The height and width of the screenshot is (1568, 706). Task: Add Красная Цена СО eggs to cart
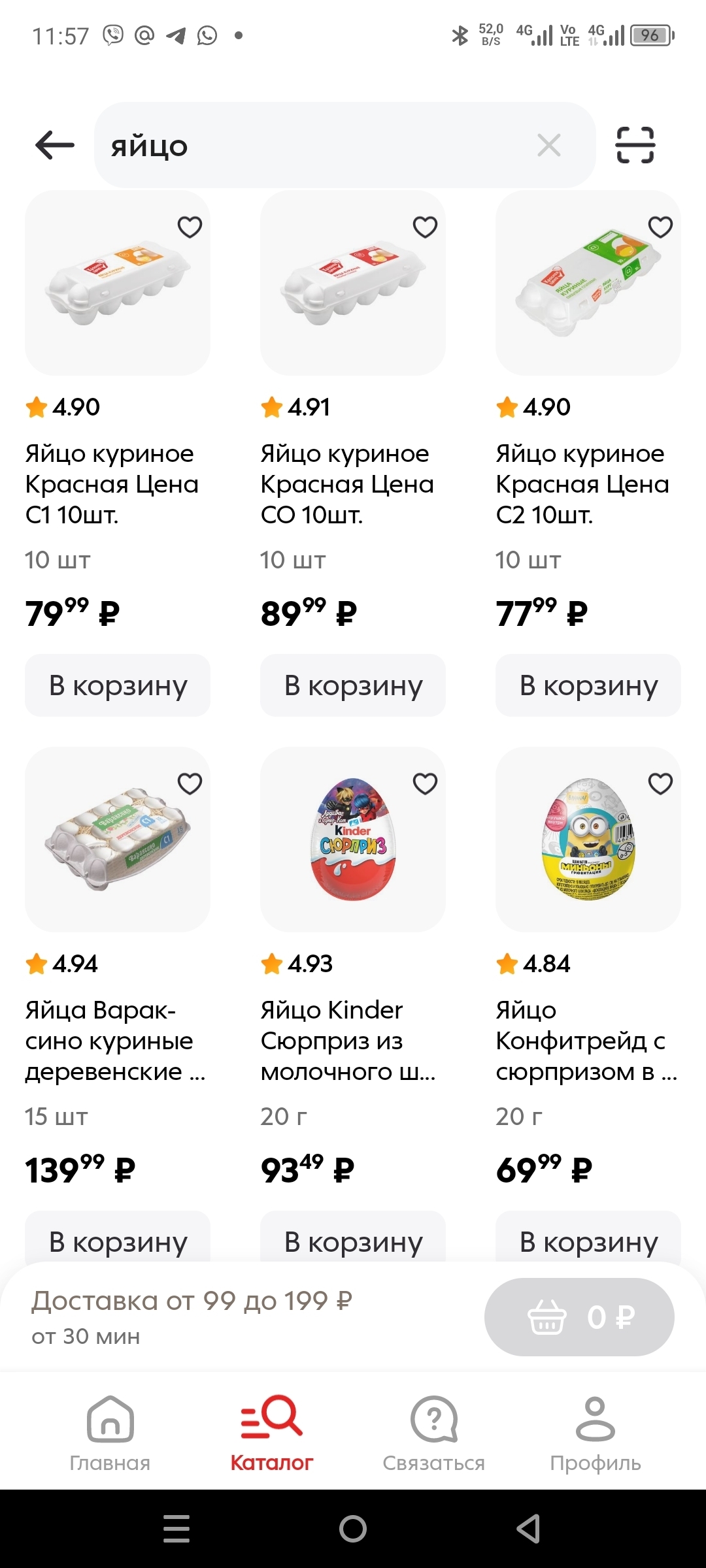pos(353,685)
